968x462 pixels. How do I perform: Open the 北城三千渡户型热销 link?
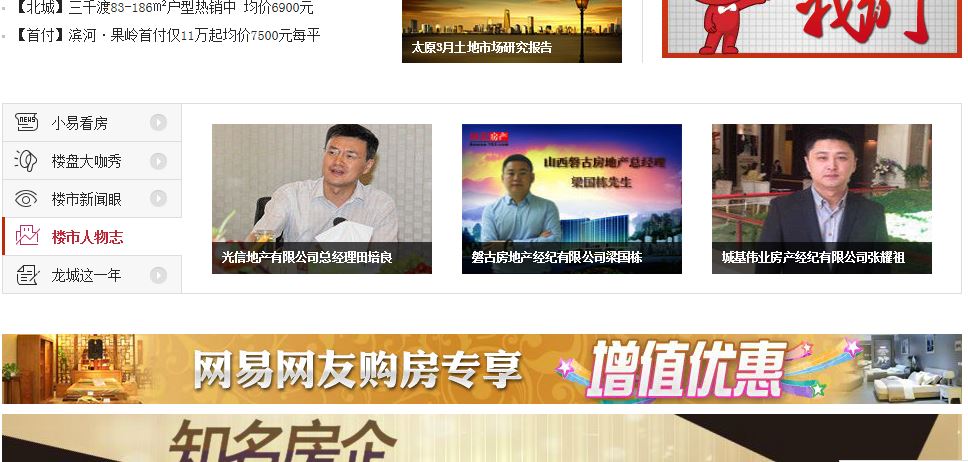click(165, 8)
